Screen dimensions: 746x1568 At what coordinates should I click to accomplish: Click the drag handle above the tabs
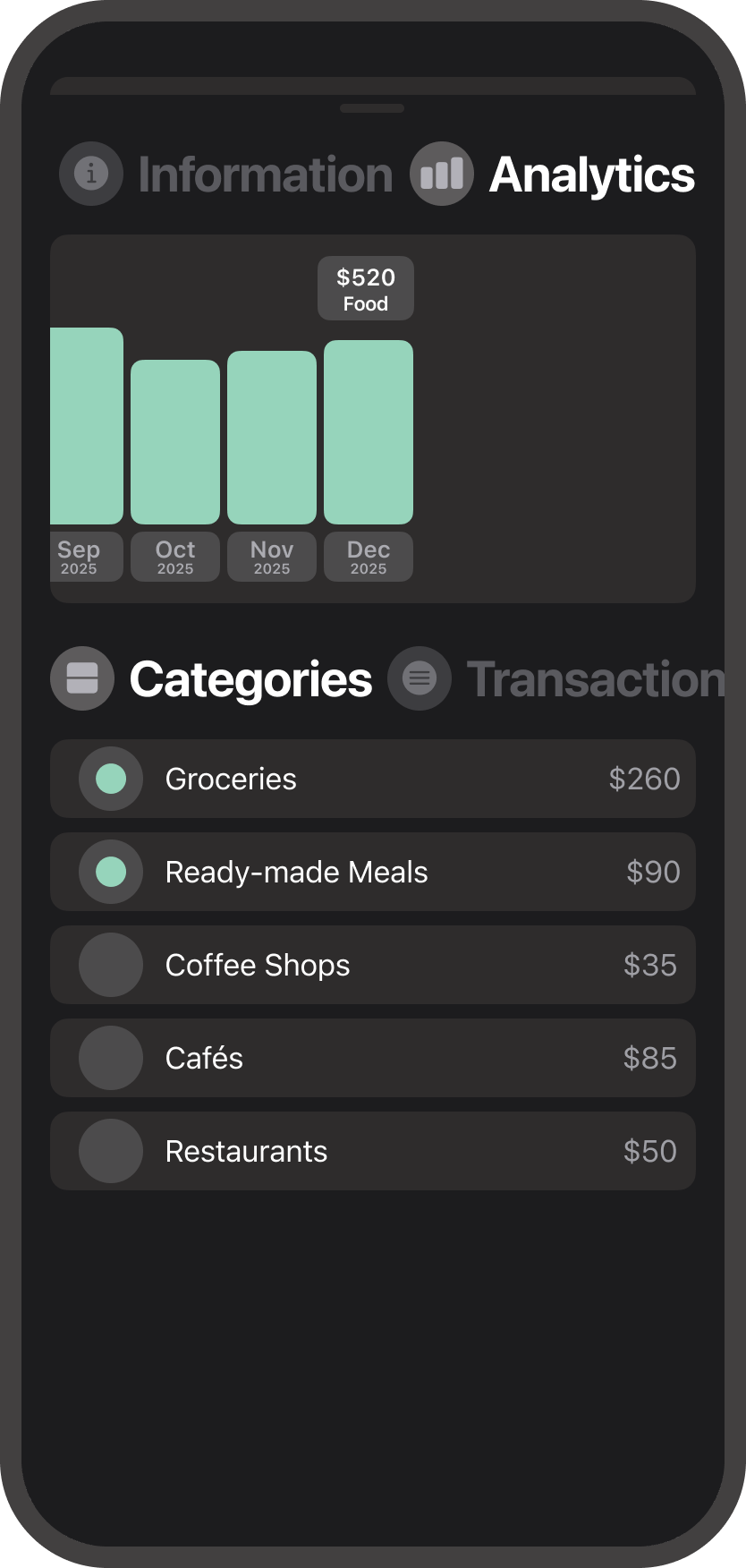point(373,107)
